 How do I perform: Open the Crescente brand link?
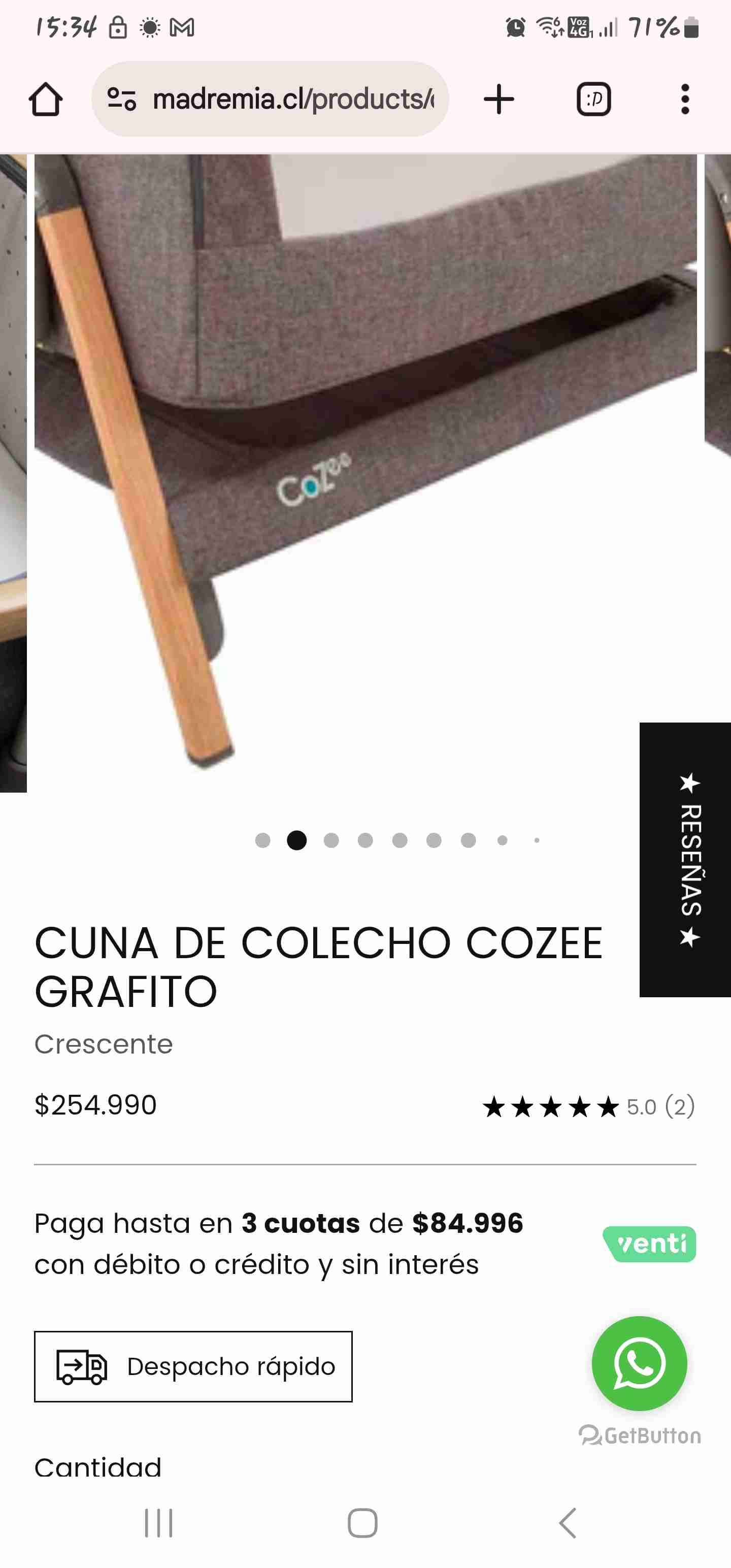(x=104, y=1044)
